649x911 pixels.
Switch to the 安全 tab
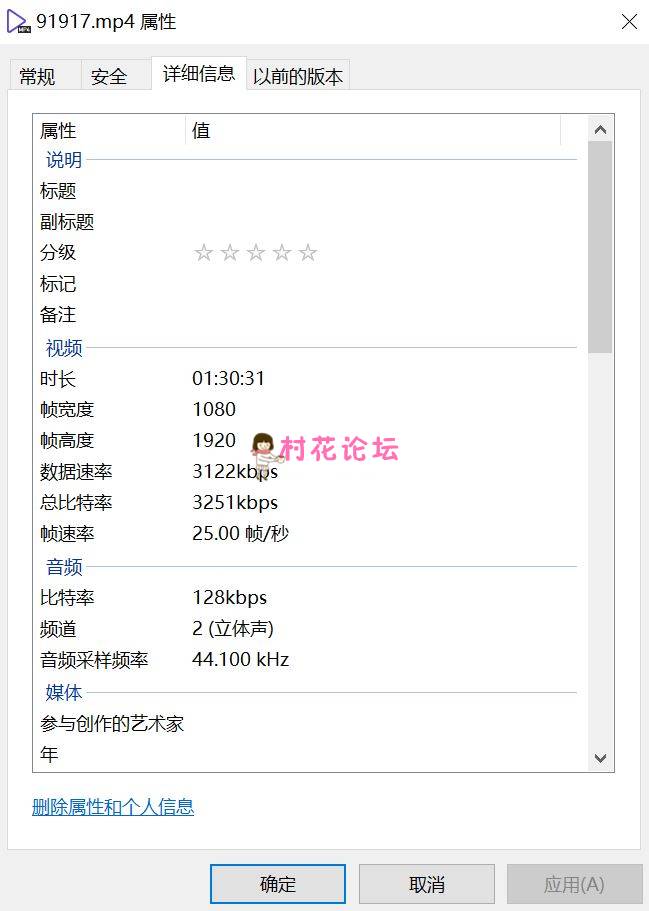(109, 76)
